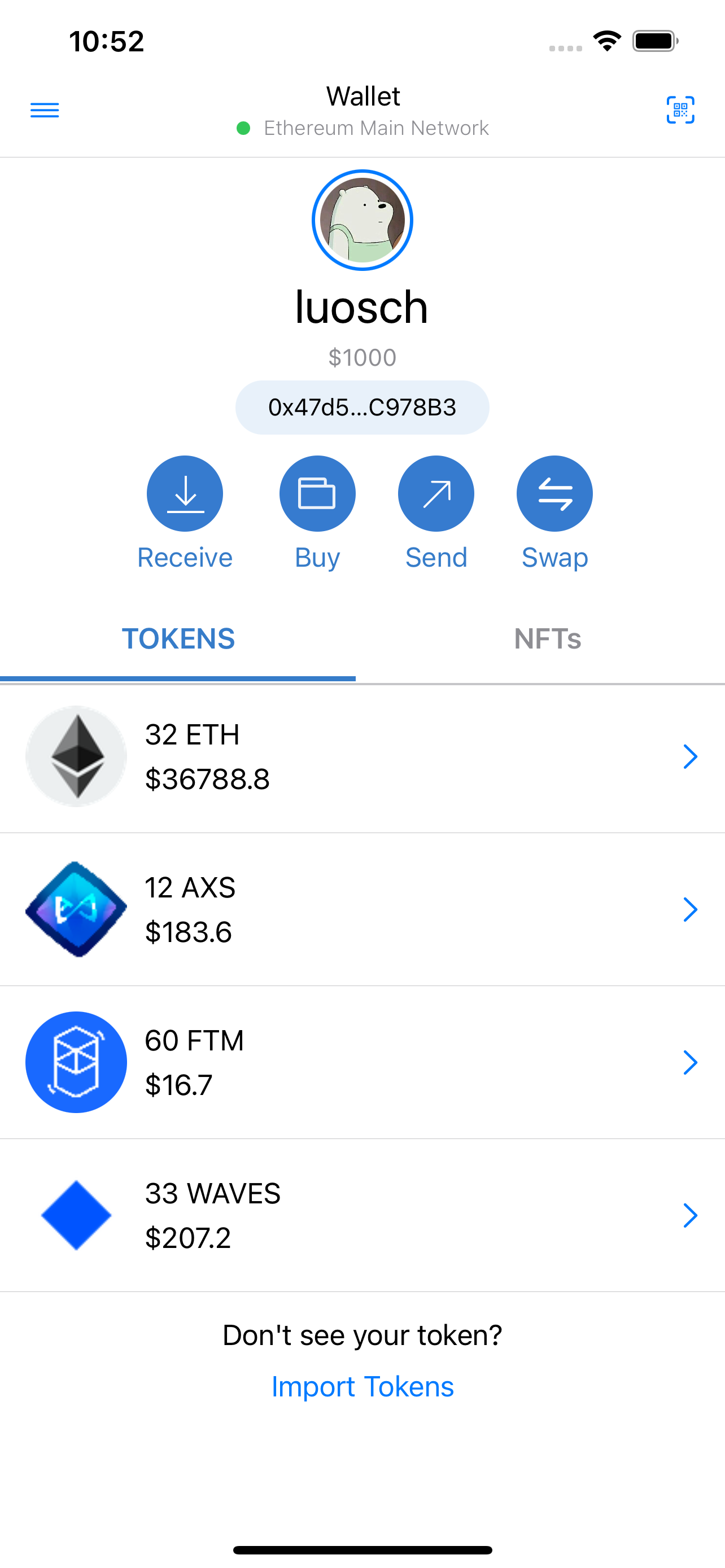Open the hamburger drawer menu
This screenshot has height=1568, width=725.
coord(45,110)
